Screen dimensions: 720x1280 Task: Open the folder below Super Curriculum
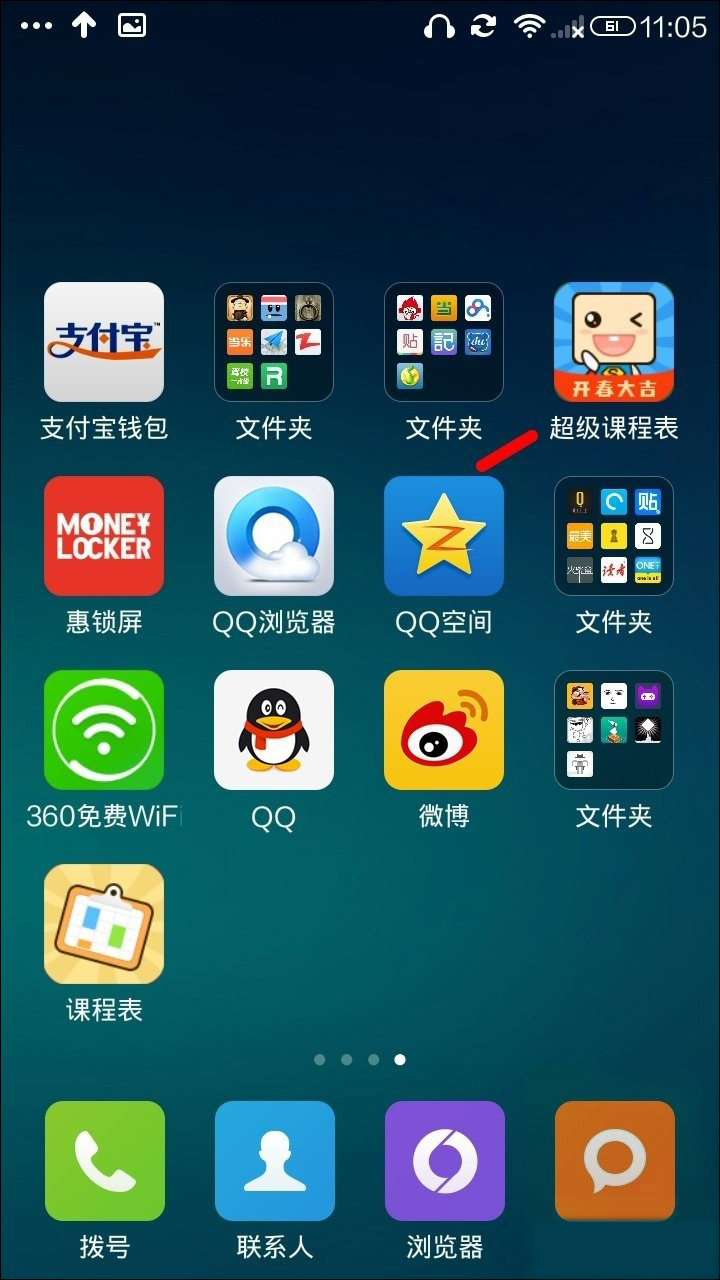tap(613, 535)
